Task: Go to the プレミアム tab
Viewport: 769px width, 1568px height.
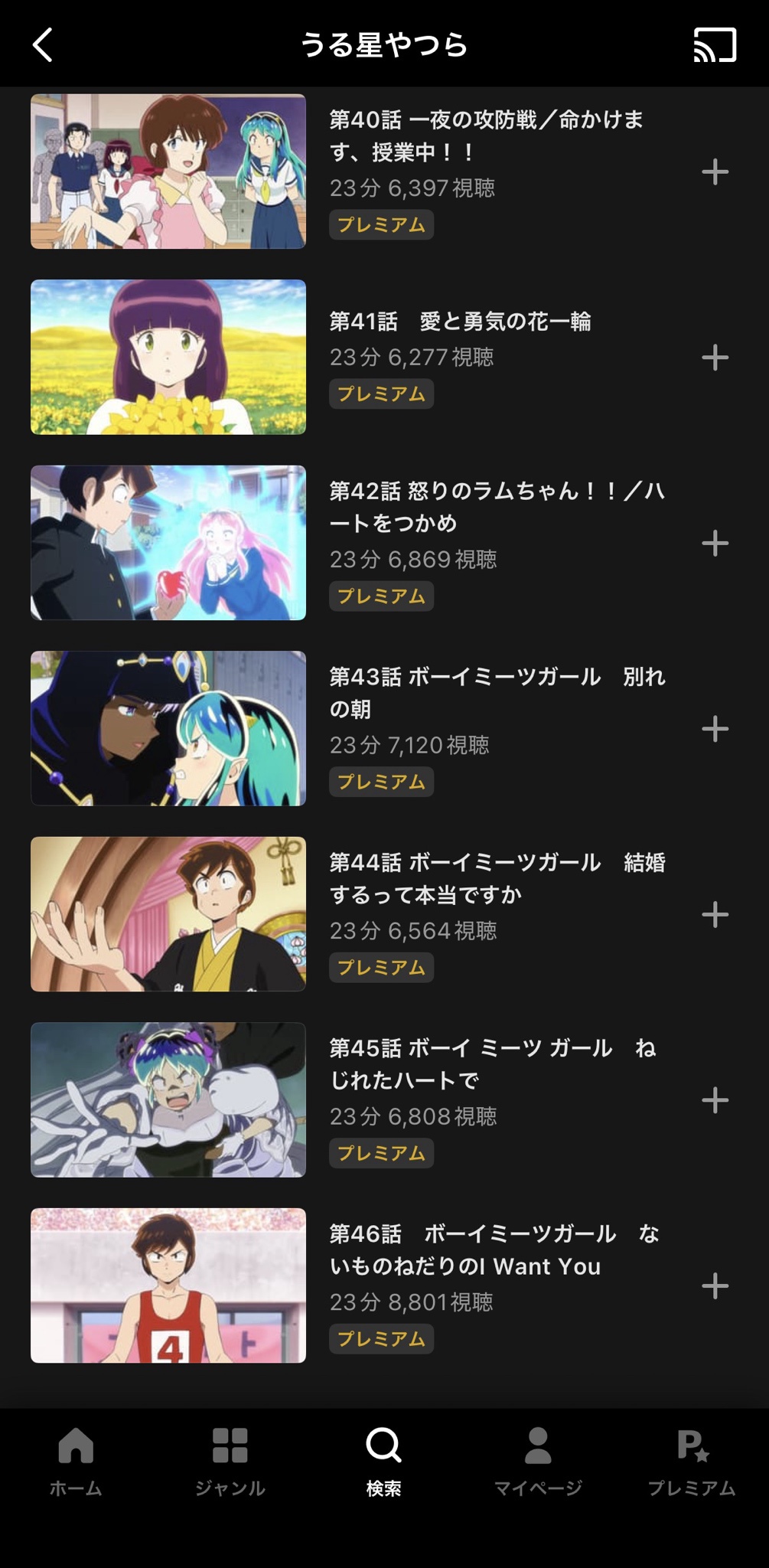Action: [x=692, y=1461]
